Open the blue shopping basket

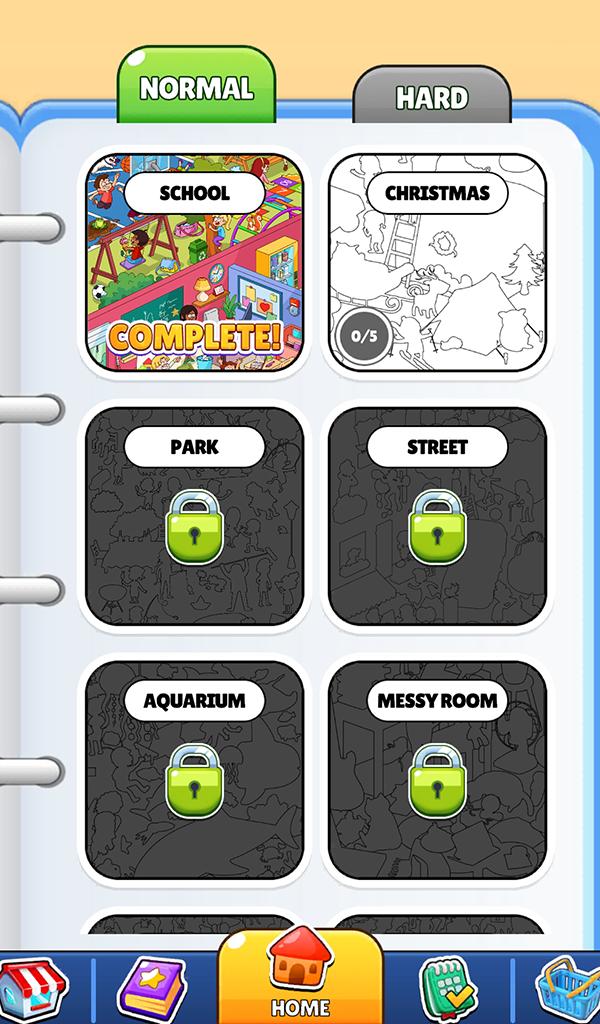pyautogui.click(x=568, y=989)
